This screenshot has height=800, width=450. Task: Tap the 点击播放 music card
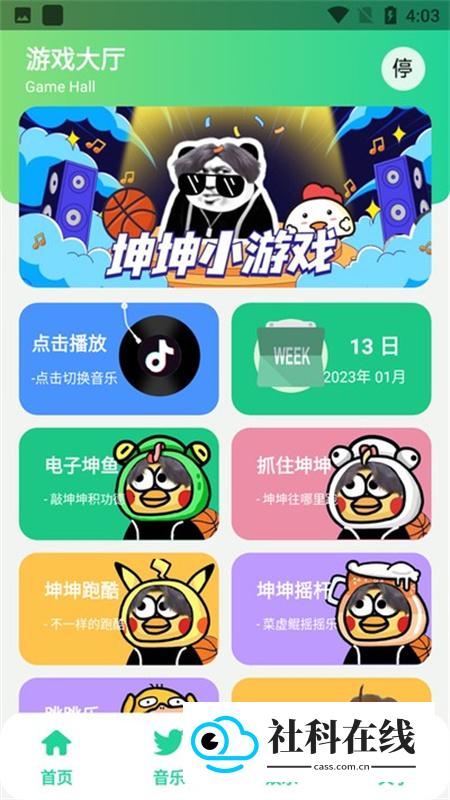pyautogui.click(x=119, y=359)
